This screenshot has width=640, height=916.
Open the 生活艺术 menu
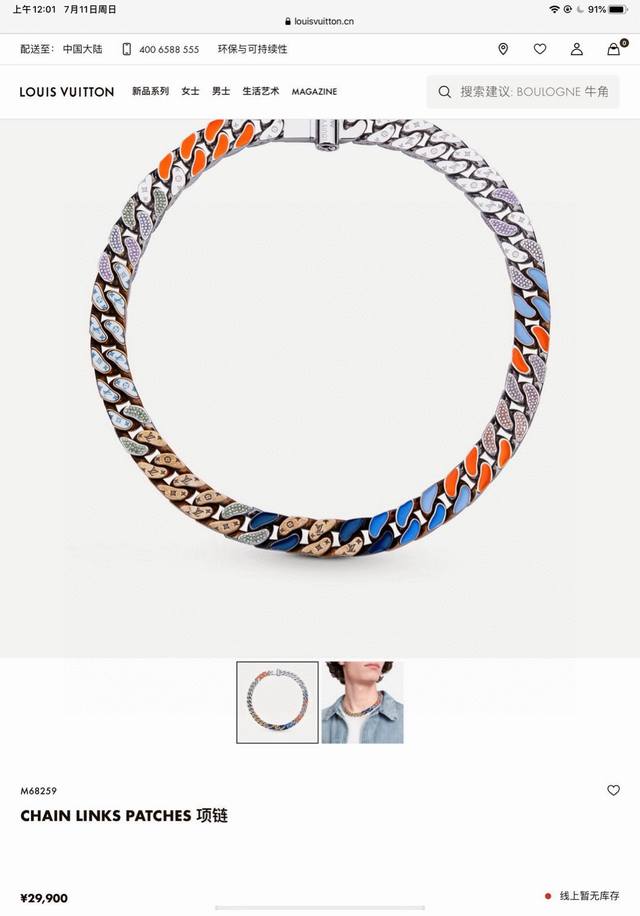click(x=261, y=91)
